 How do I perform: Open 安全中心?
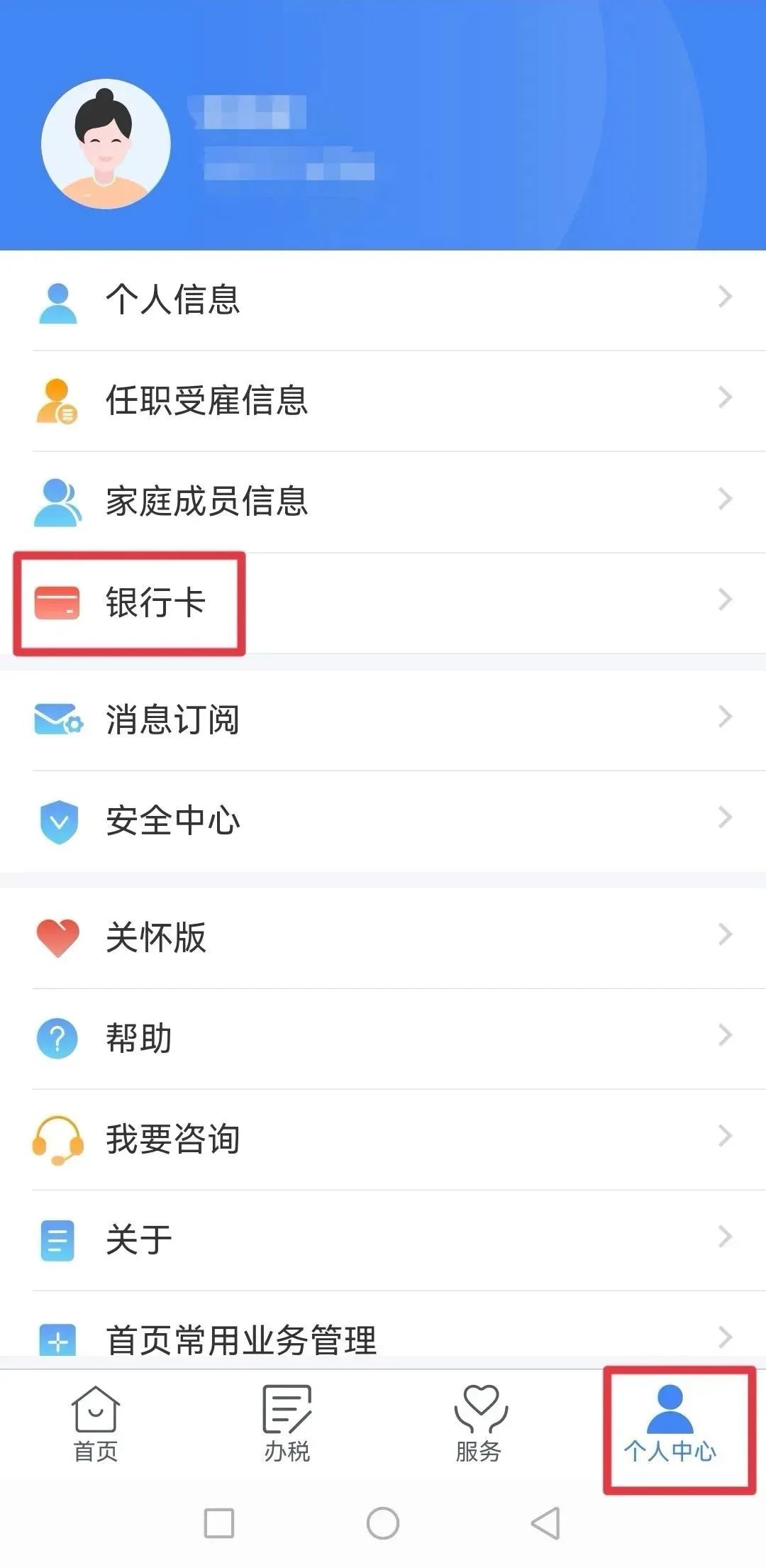point(383,821)
